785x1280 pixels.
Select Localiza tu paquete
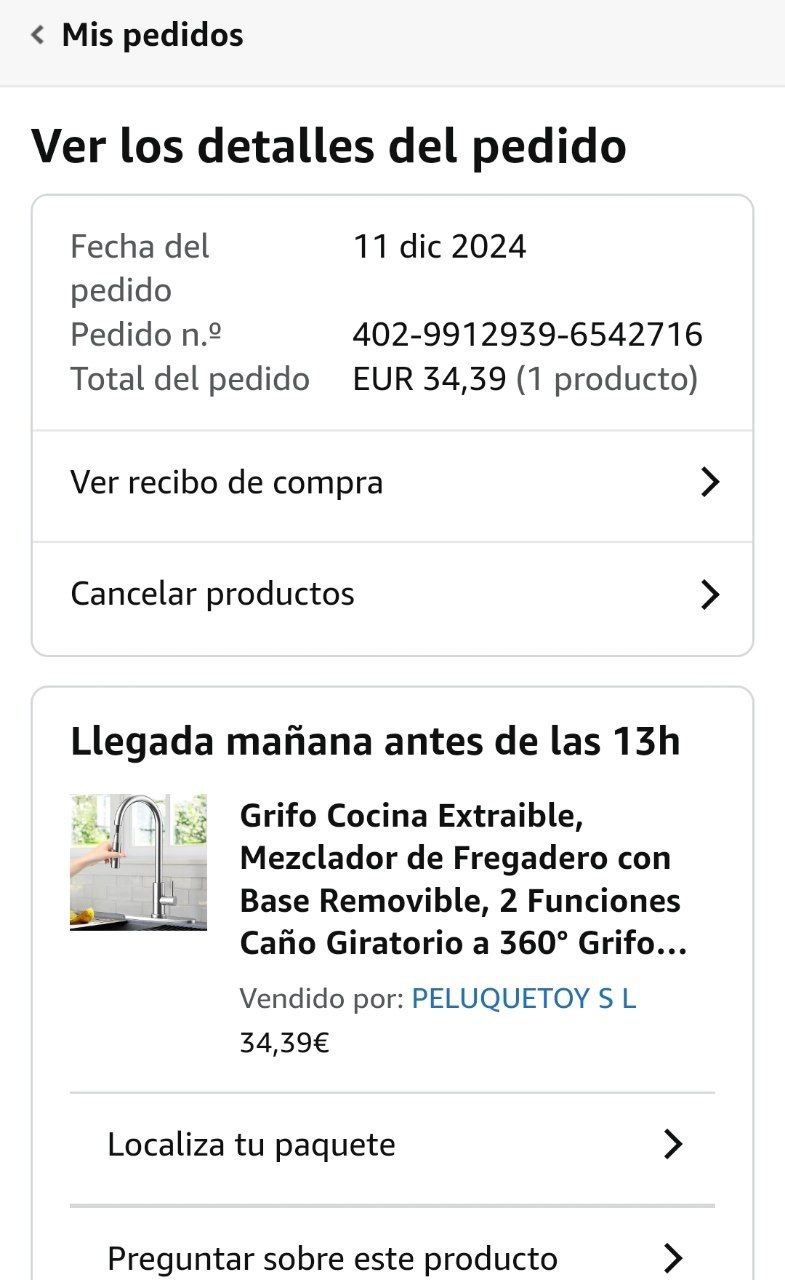tap(392, 1145)
